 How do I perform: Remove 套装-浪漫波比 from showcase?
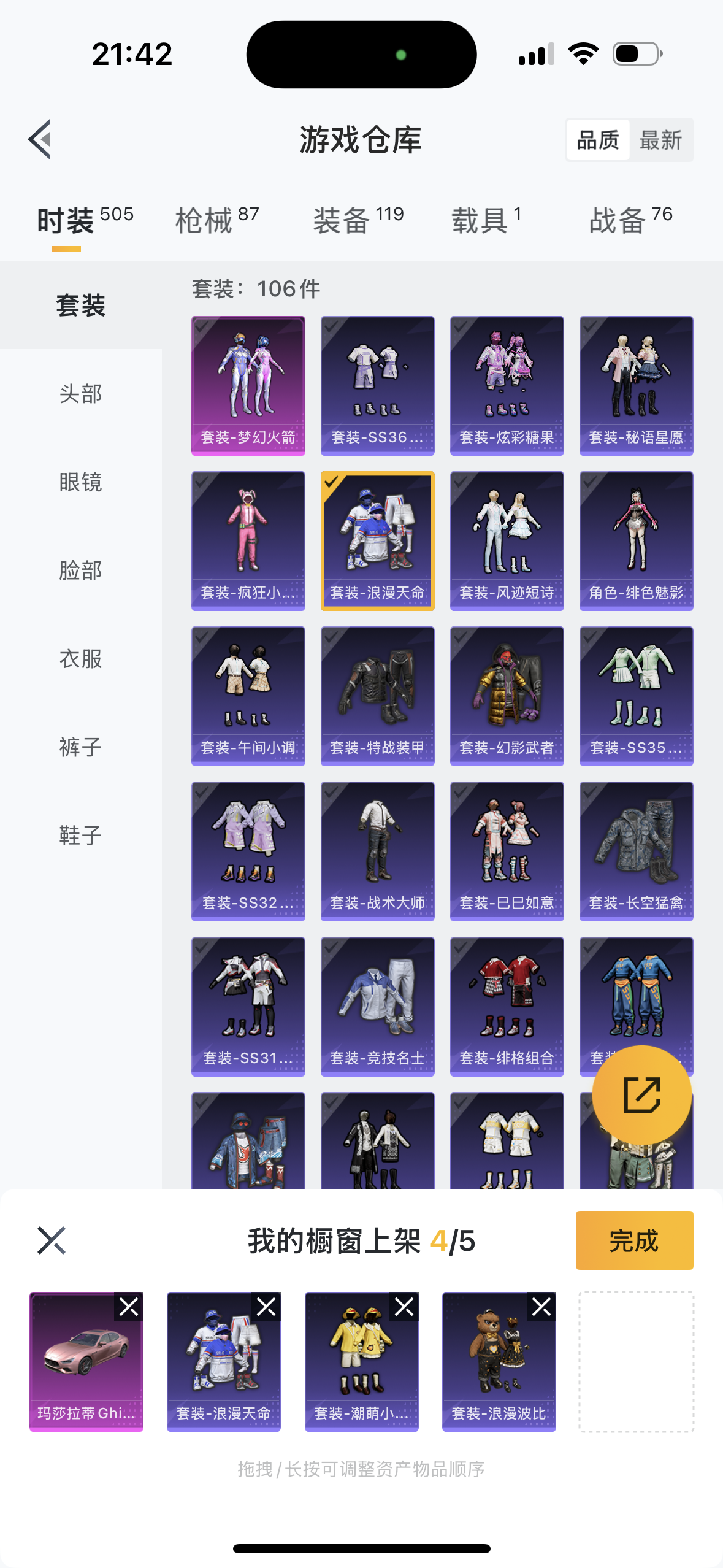pos(541,1307)
